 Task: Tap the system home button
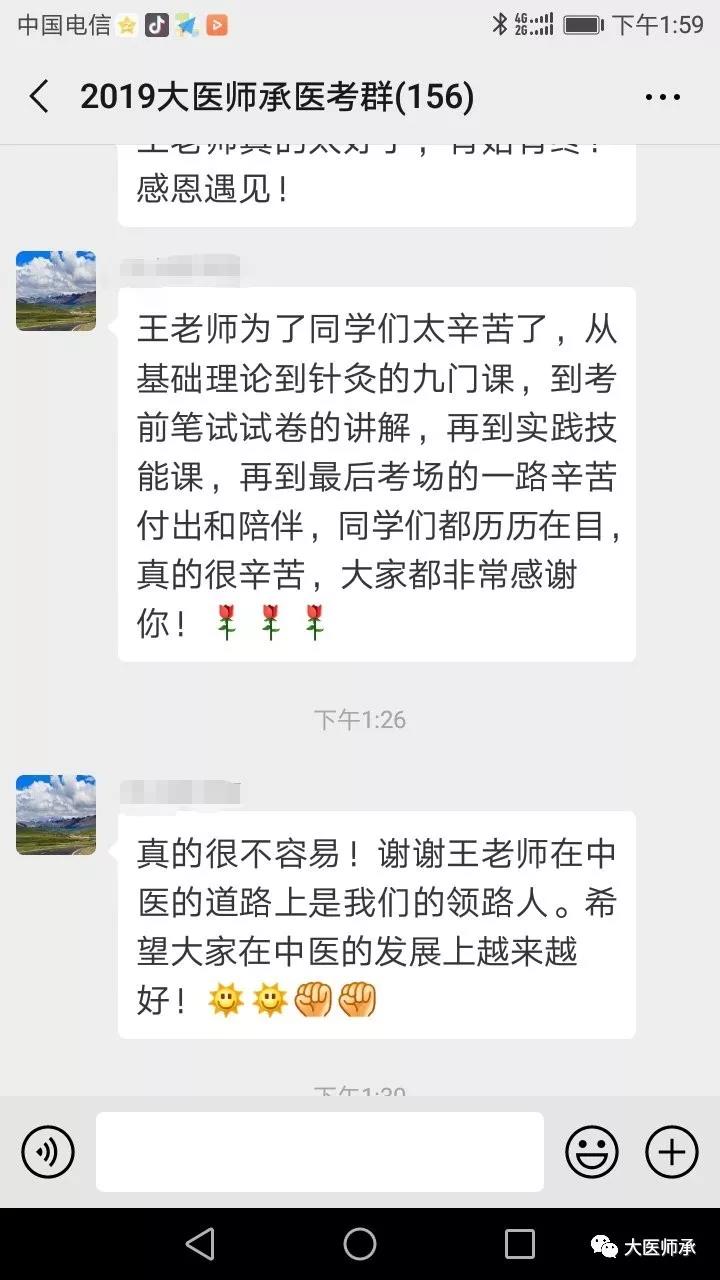click(360, 1244)
